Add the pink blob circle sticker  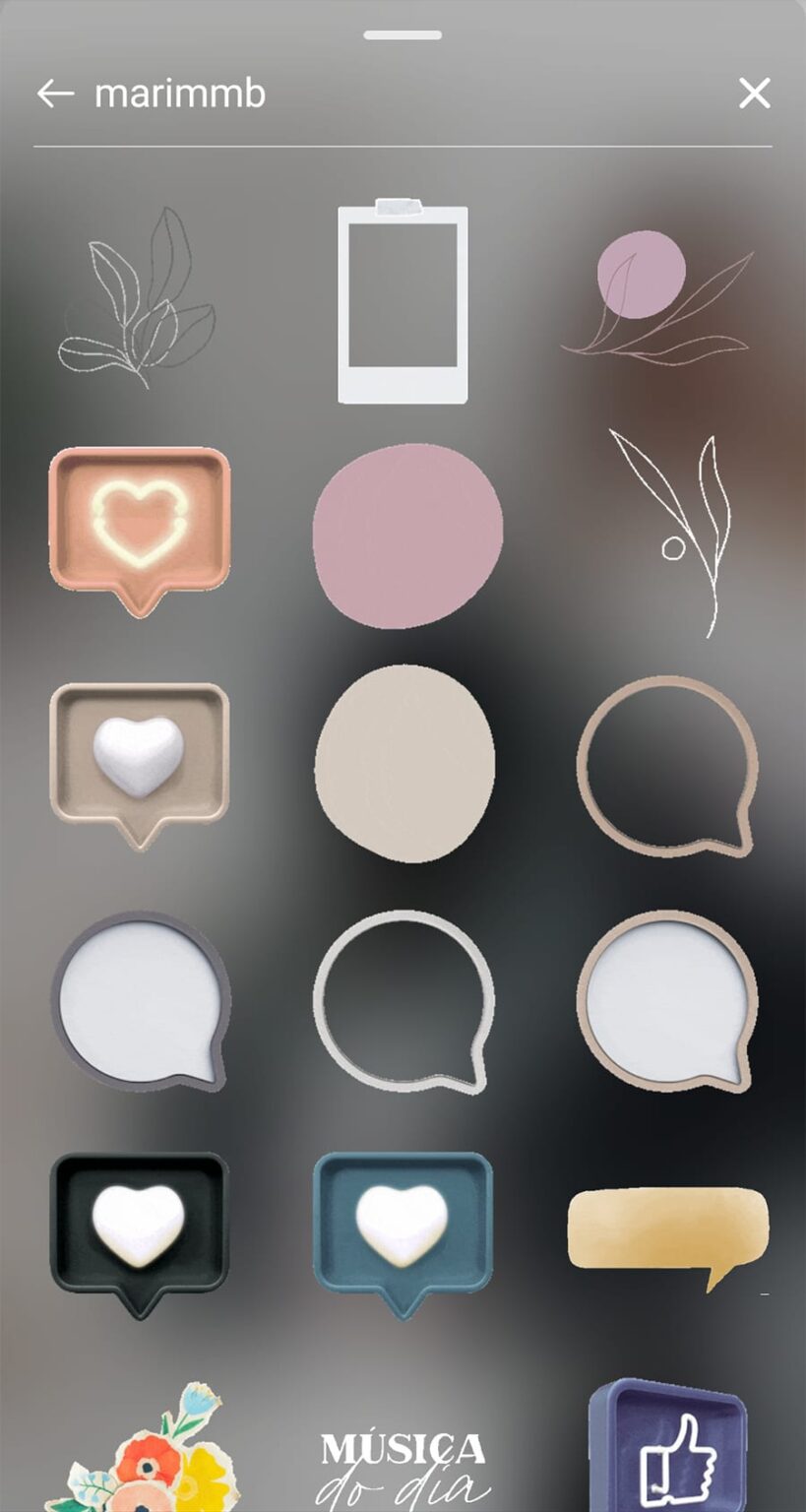pyautogui.click(x=406, y=535)
